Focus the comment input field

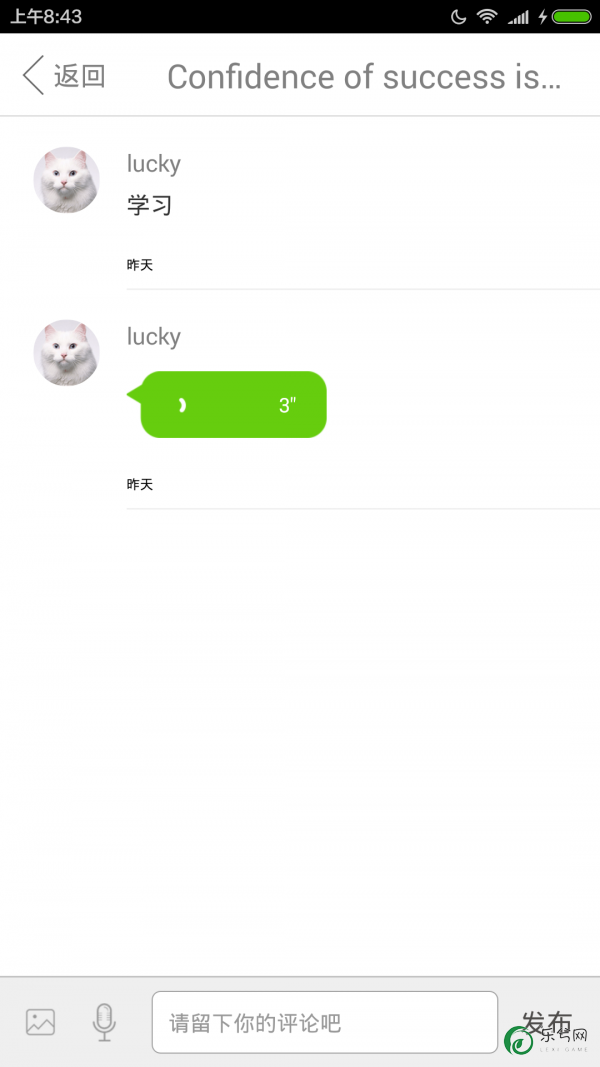[x=324, y=1022]
